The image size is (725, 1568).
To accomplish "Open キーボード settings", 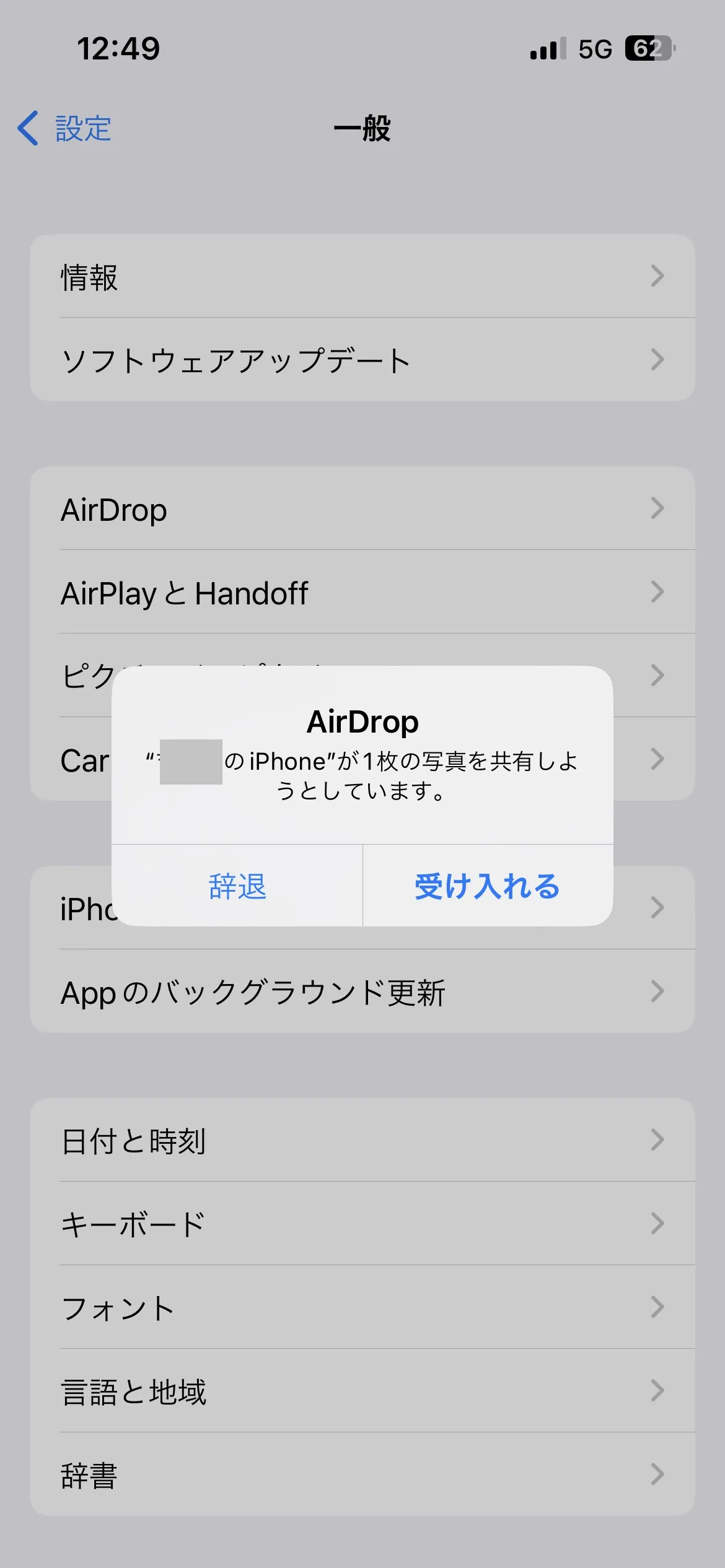I will tap(362, 1224).
